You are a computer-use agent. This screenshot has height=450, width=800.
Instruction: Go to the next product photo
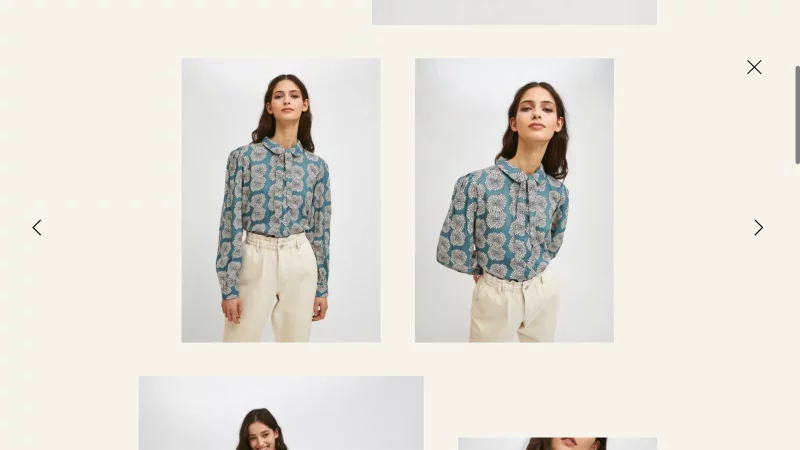click(x=758, y=228)
